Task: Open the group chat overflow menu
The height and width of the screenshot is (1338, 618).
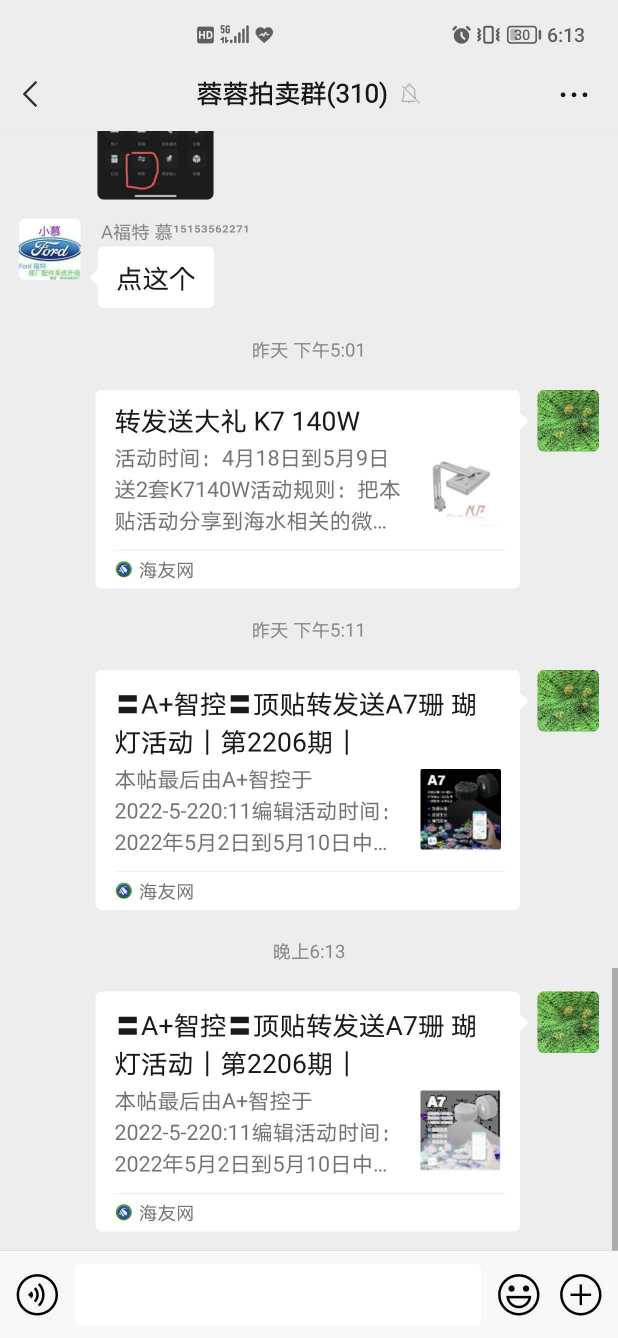Action: tap(573, 95)
